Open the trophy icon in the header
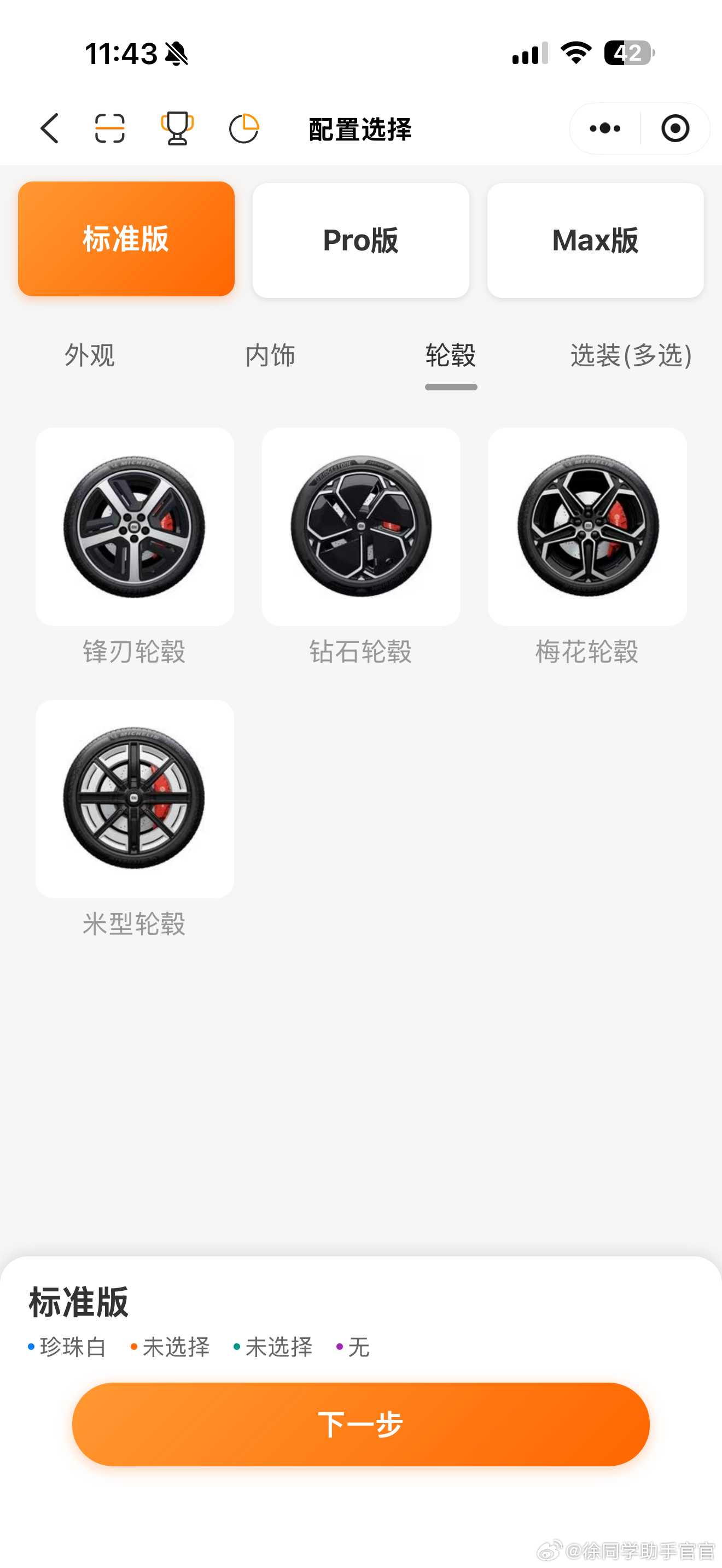 (x=177, y=128)
